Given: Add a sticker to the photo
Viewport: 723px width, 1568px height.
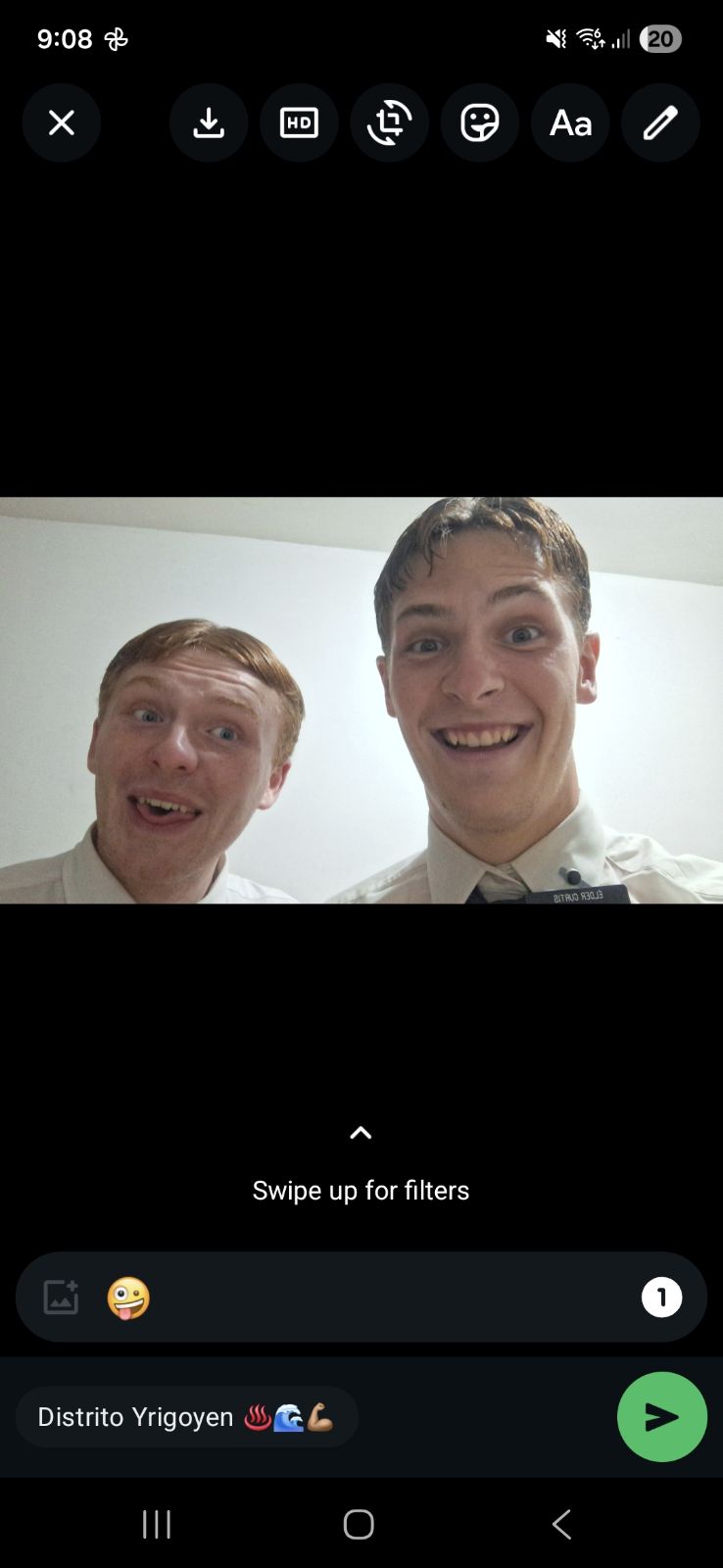Looking at the screenshot, I should (480, 122).
